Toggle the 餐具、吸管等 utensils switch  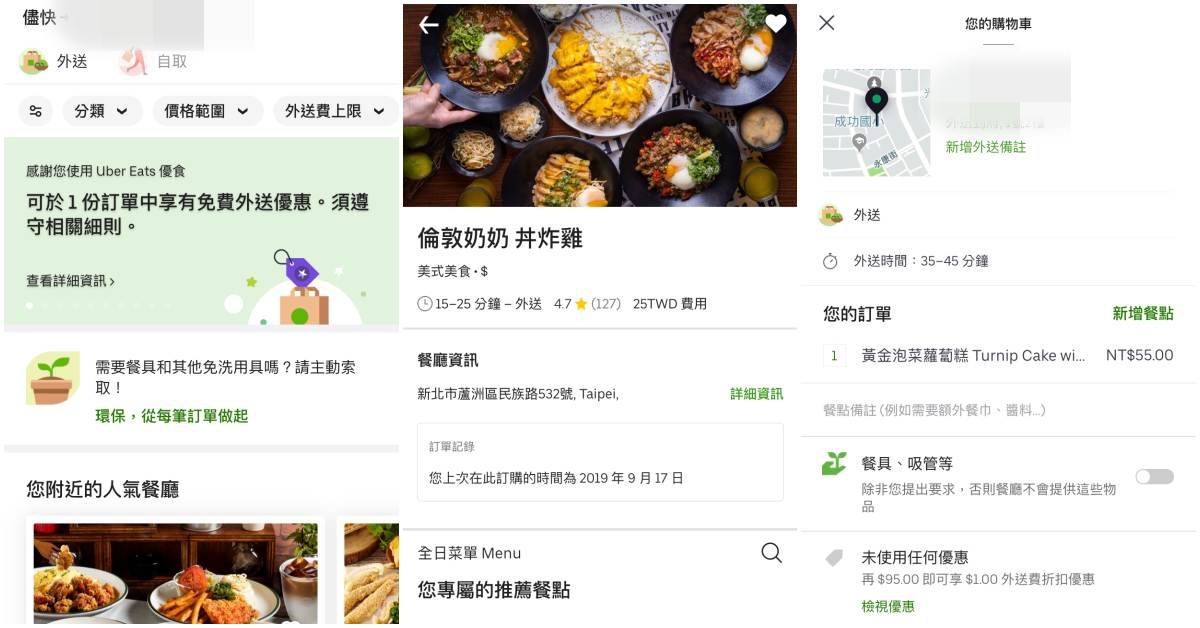(x=1153, y=476)
